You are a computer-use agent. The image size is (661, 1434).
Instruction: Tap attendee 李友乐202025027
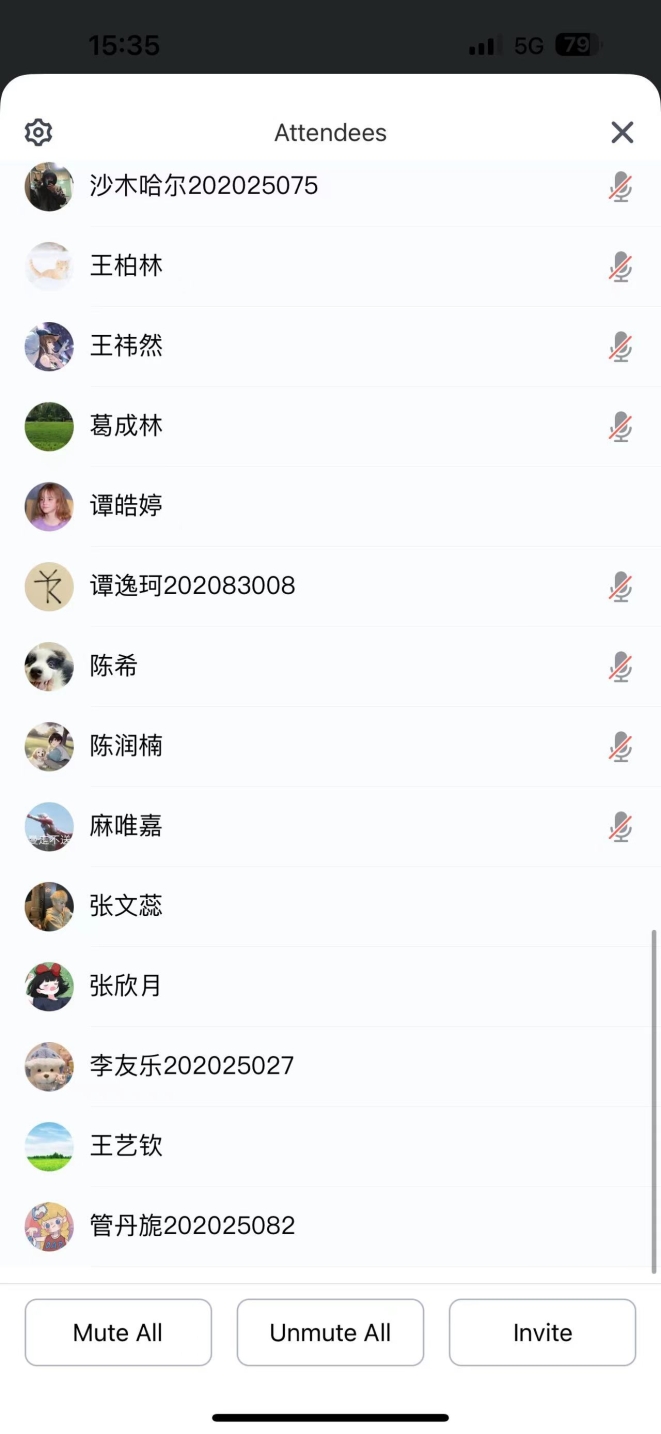pos(192,1066)
